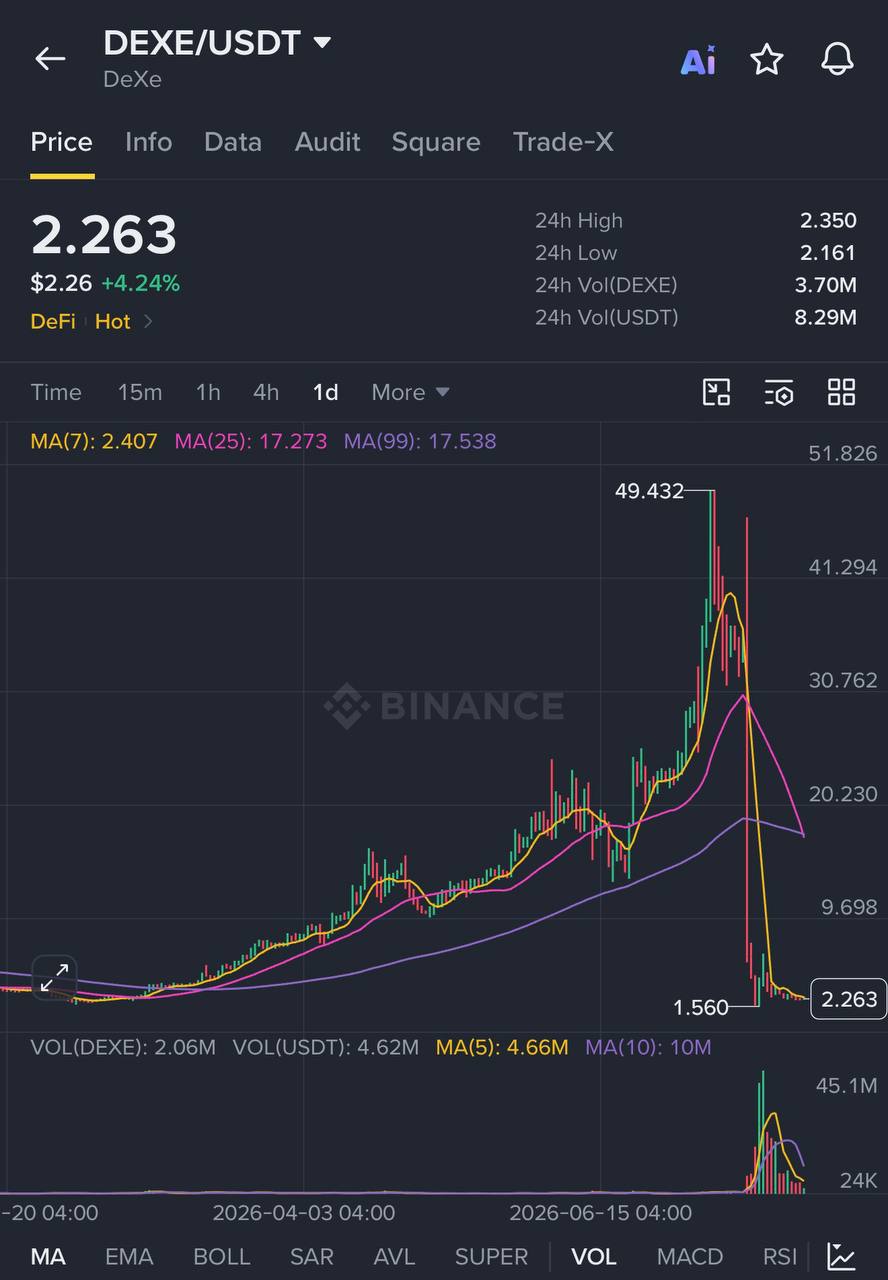Go back using the arrow icon

(x=50, y=59)
